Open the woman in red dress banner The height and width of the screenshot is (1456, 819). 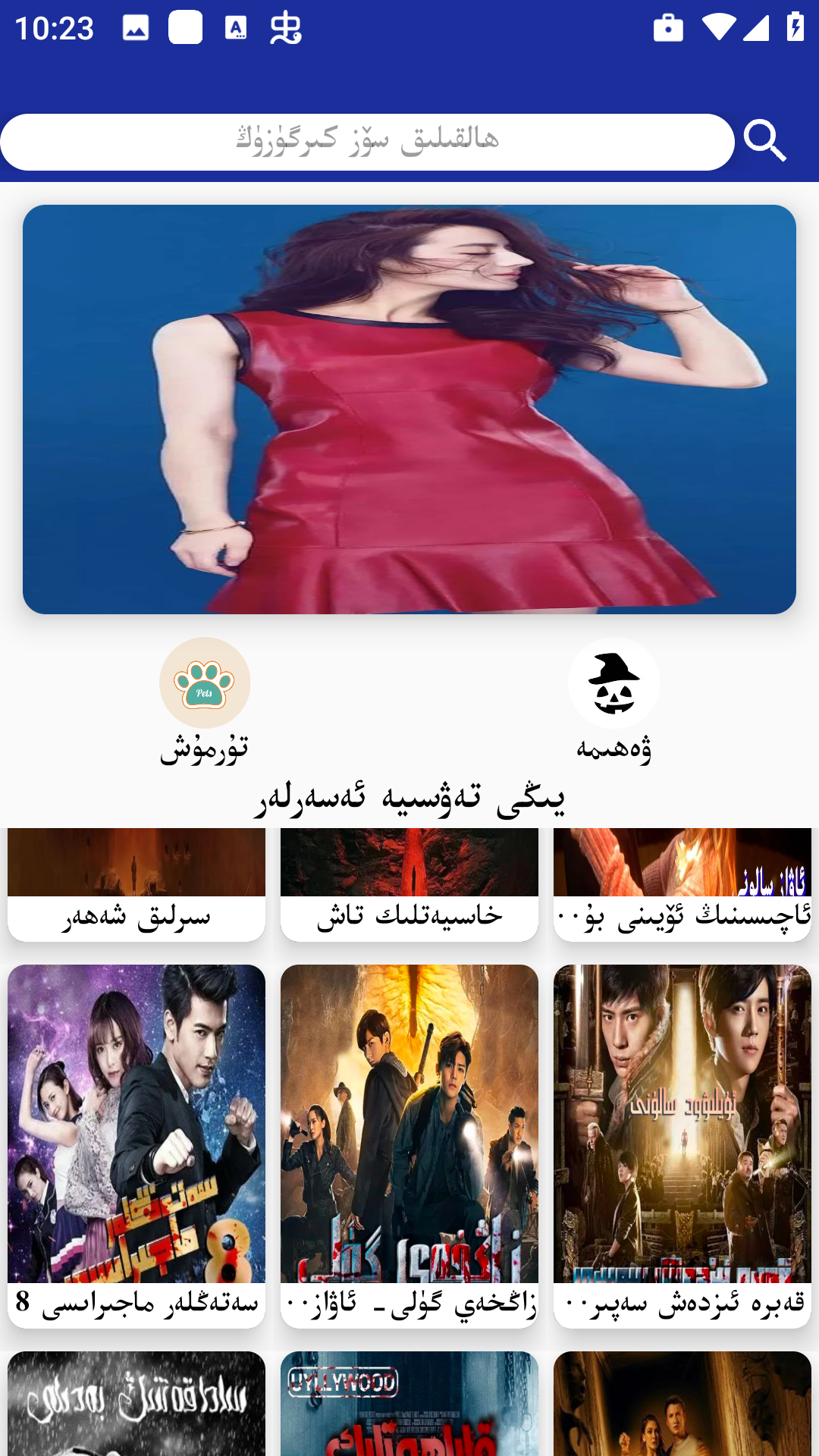409,409
